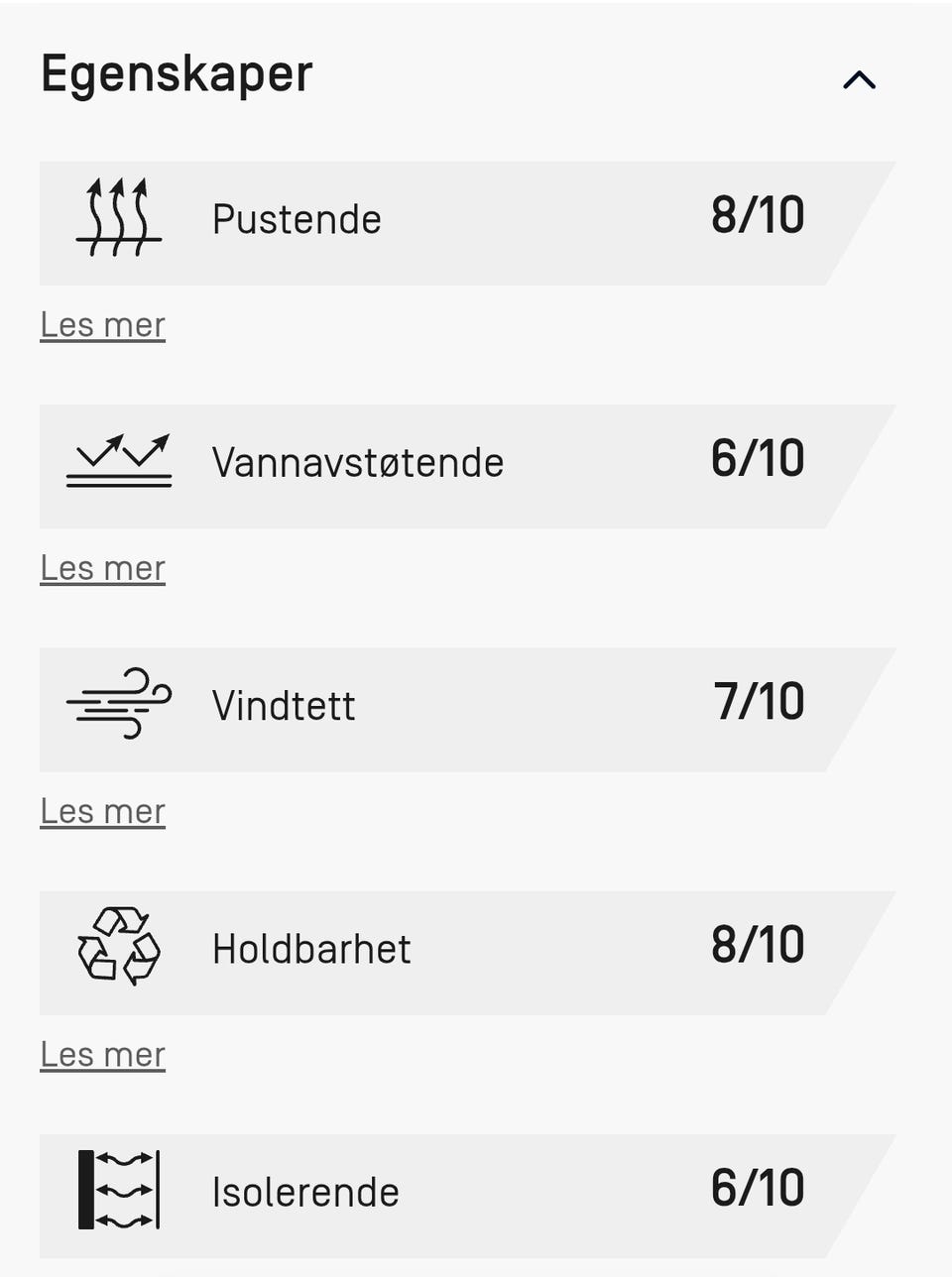952x1277 pixels.
Task: Click the Isolerende property row
Action: point(436,1195)
